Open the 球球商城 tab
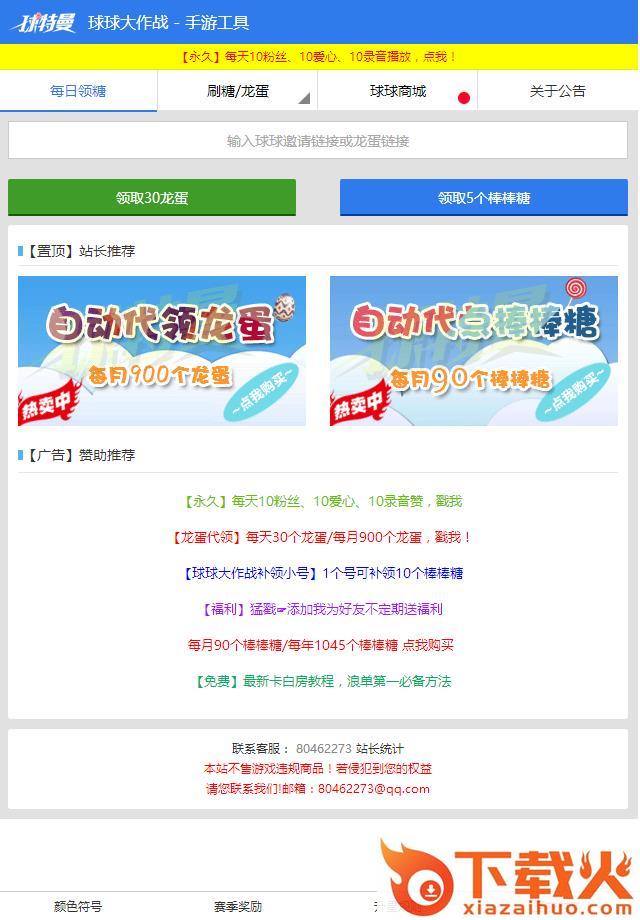 pos(398,91)
